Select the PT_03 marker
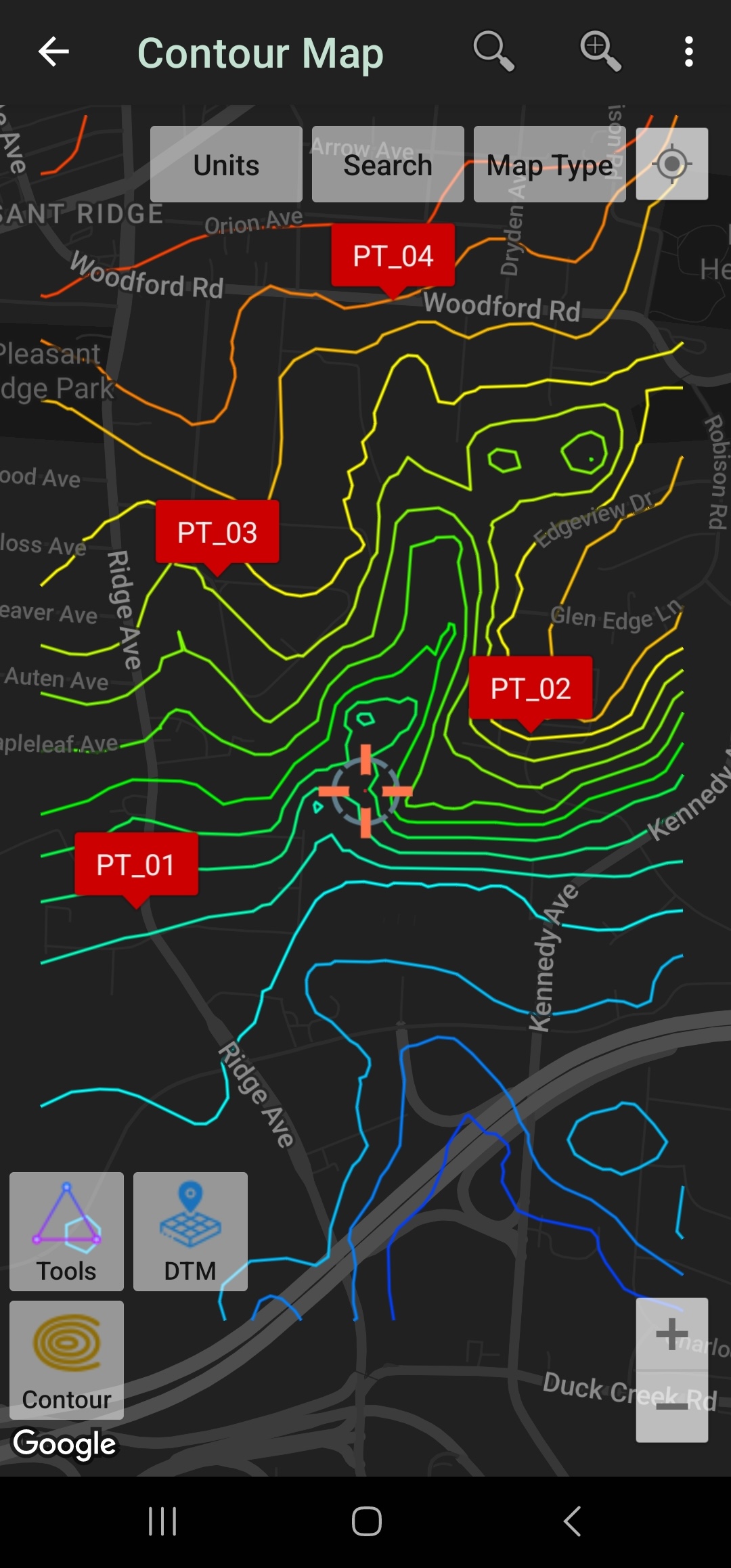Screen dimensions: 731x1568 coord(217,533)
